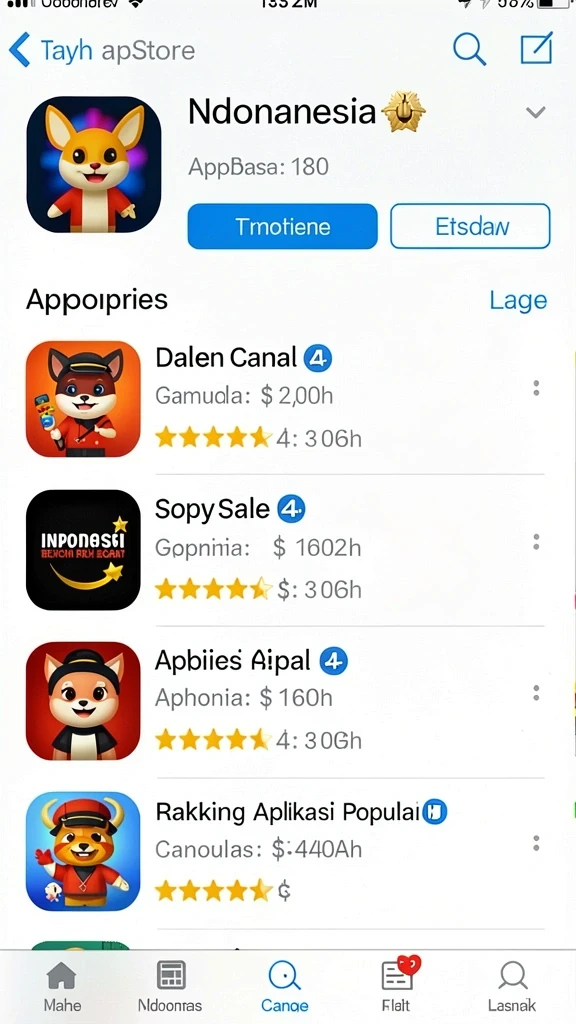
Task: Switch to the Ndoonras tab
Action: [170, 986]
